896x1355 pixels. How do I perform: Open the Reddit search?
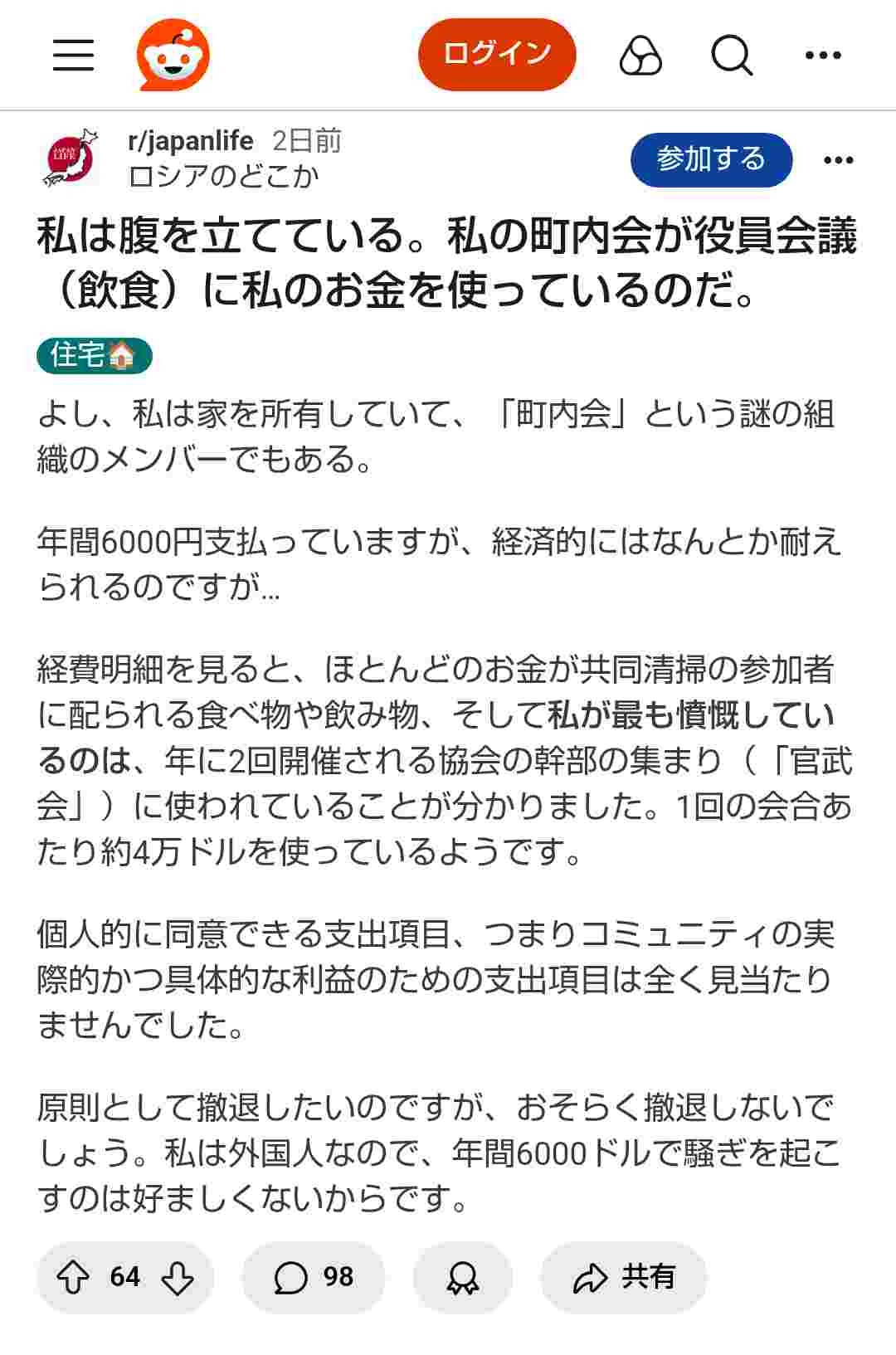732,56
